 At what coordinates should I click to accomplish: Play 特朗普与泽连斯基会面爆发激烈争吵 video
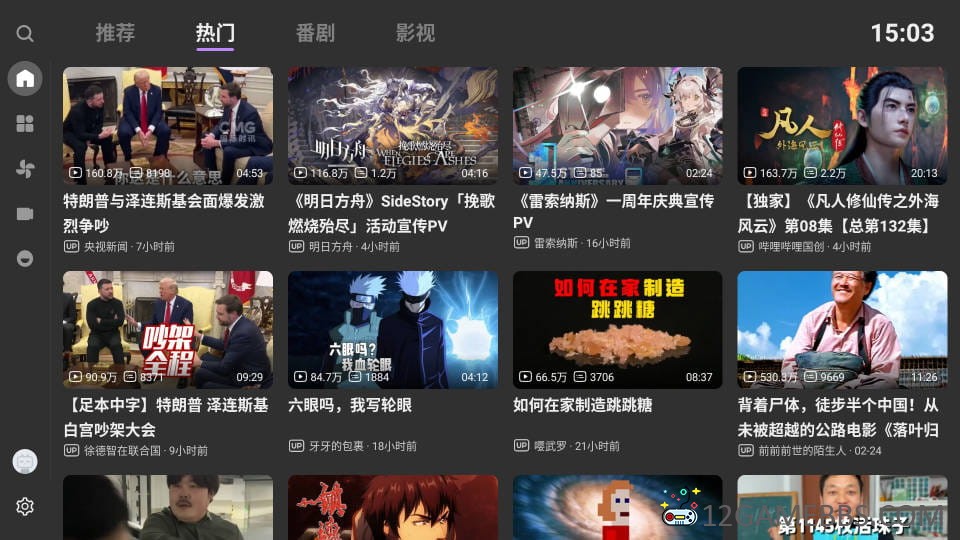[168, 126]
